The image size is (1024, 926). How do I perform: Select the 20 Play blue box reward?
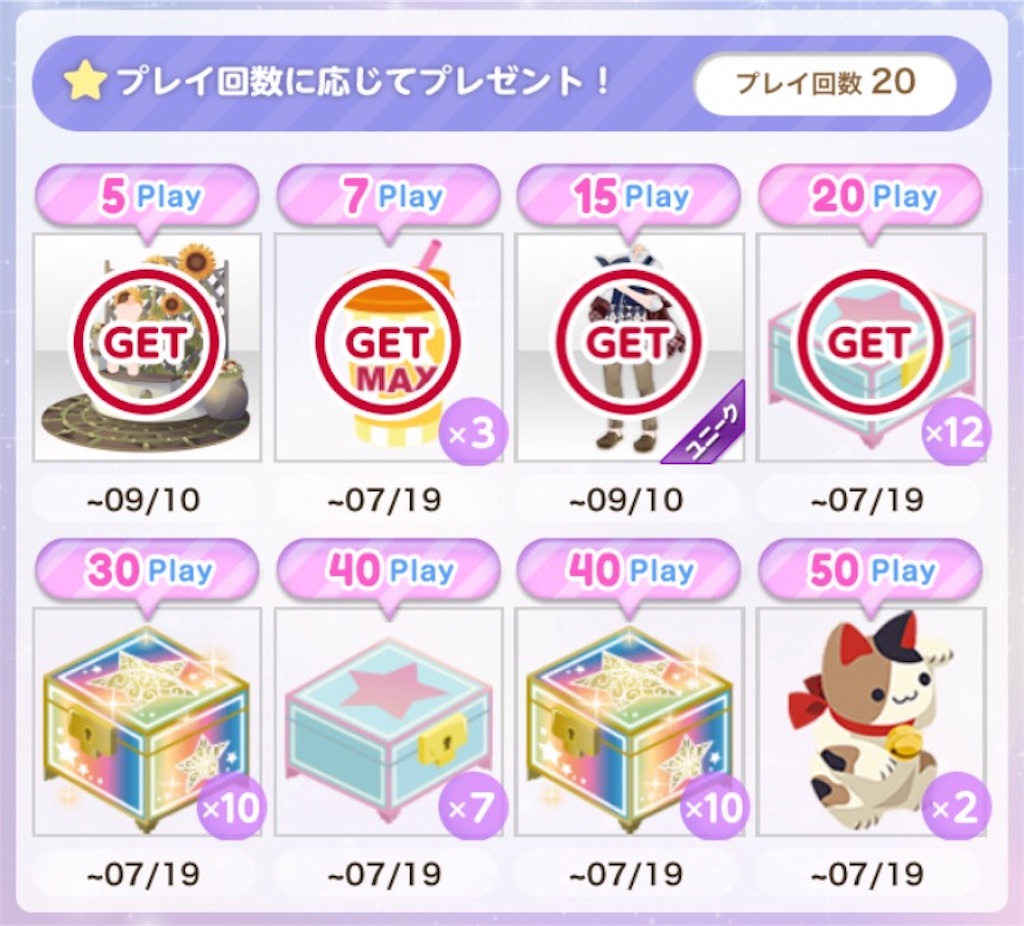tap(871, 347)
